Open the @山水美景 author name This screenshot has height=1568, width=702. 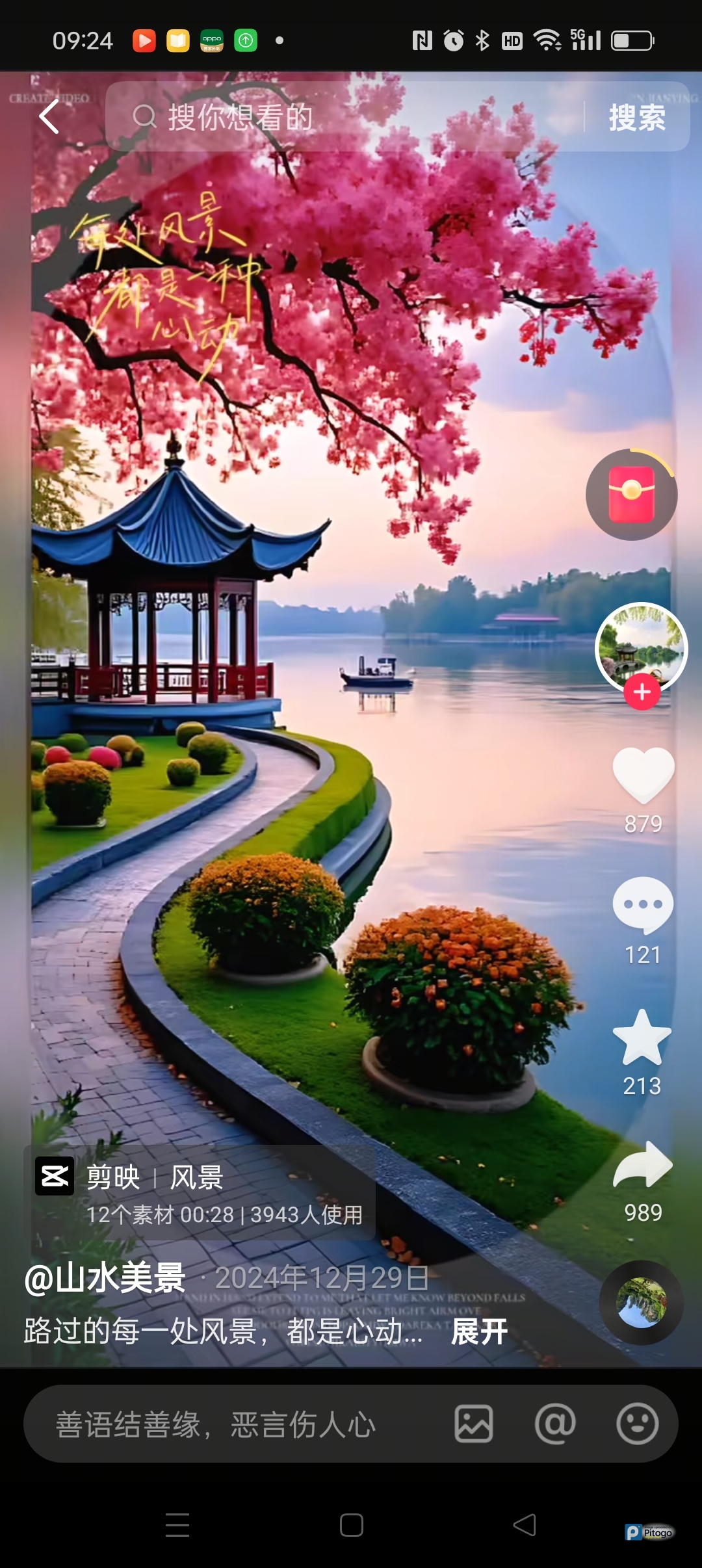105,1277
